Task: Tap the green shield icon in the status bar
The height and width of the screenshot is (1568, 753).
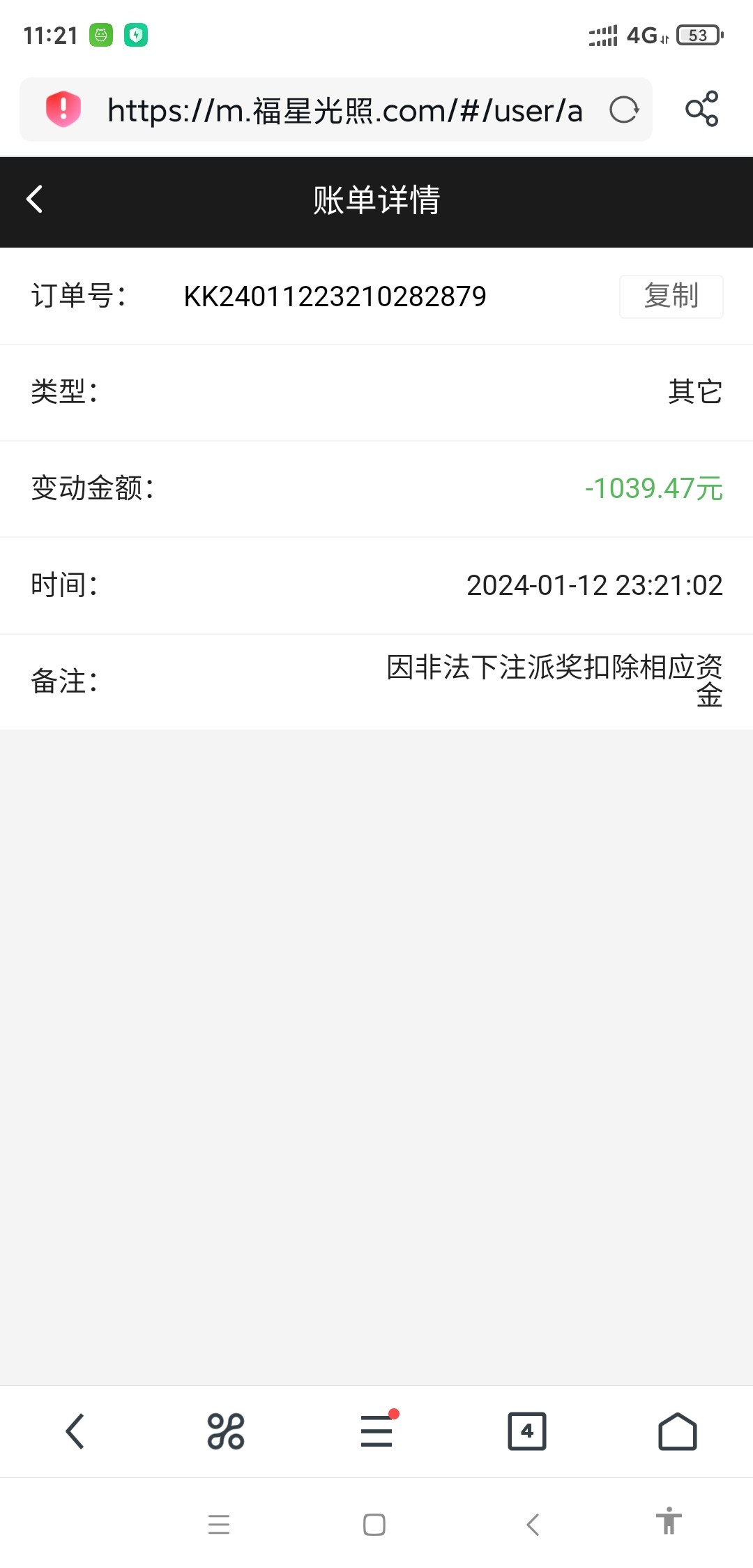Action: (137, 34)
